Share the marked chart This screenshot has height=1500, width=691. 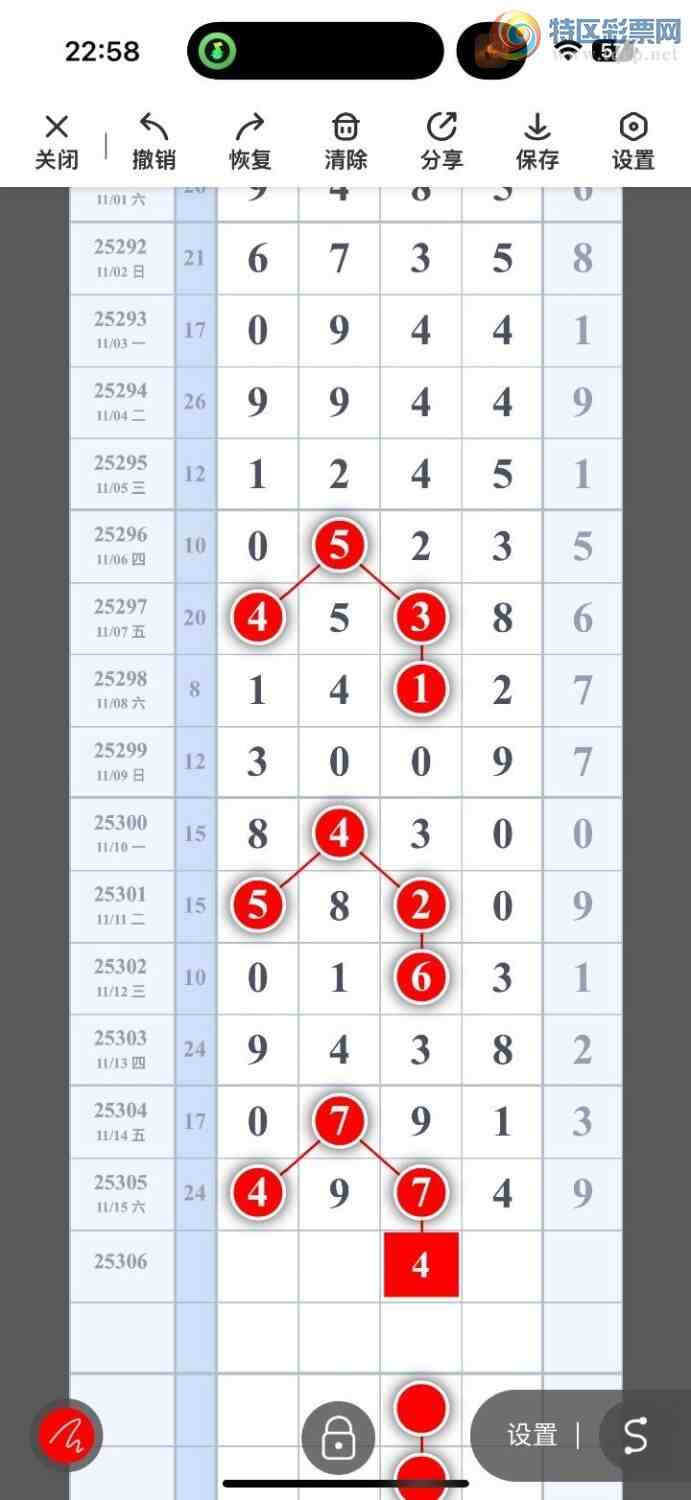click(x=441, y=141)
